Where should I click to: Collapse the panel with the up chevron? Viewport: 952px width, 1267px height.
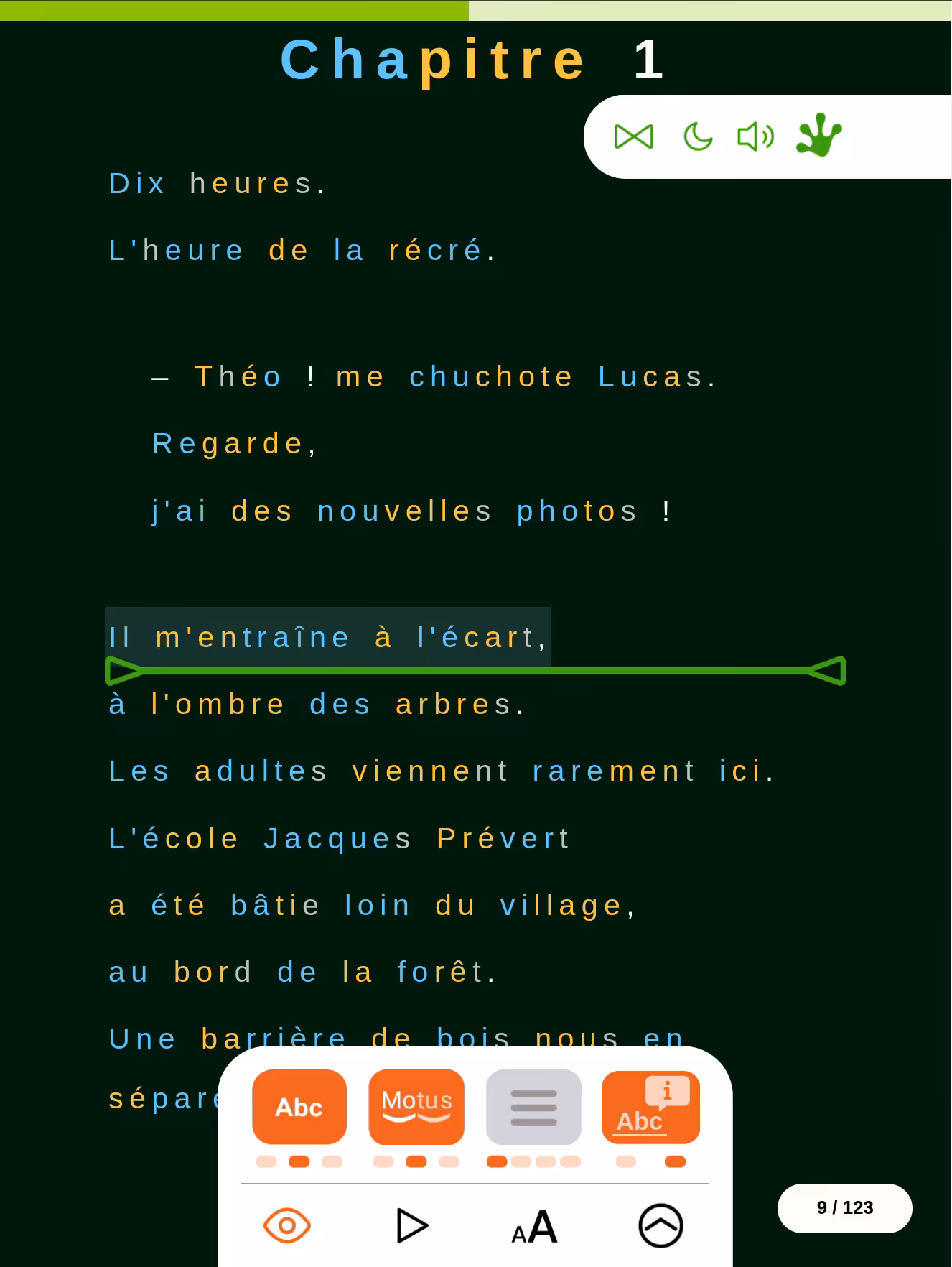point(661,1225)
